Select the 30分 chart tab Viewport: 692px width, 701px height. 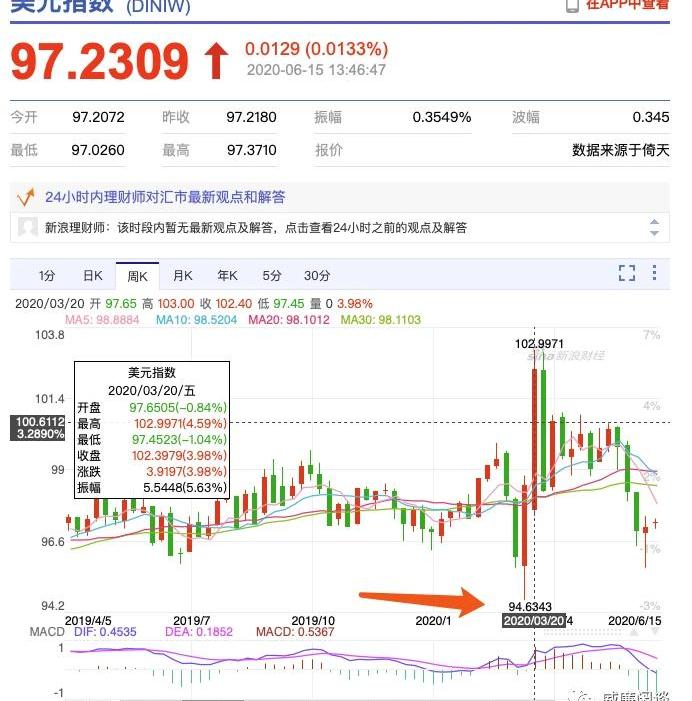click(317, 275)
